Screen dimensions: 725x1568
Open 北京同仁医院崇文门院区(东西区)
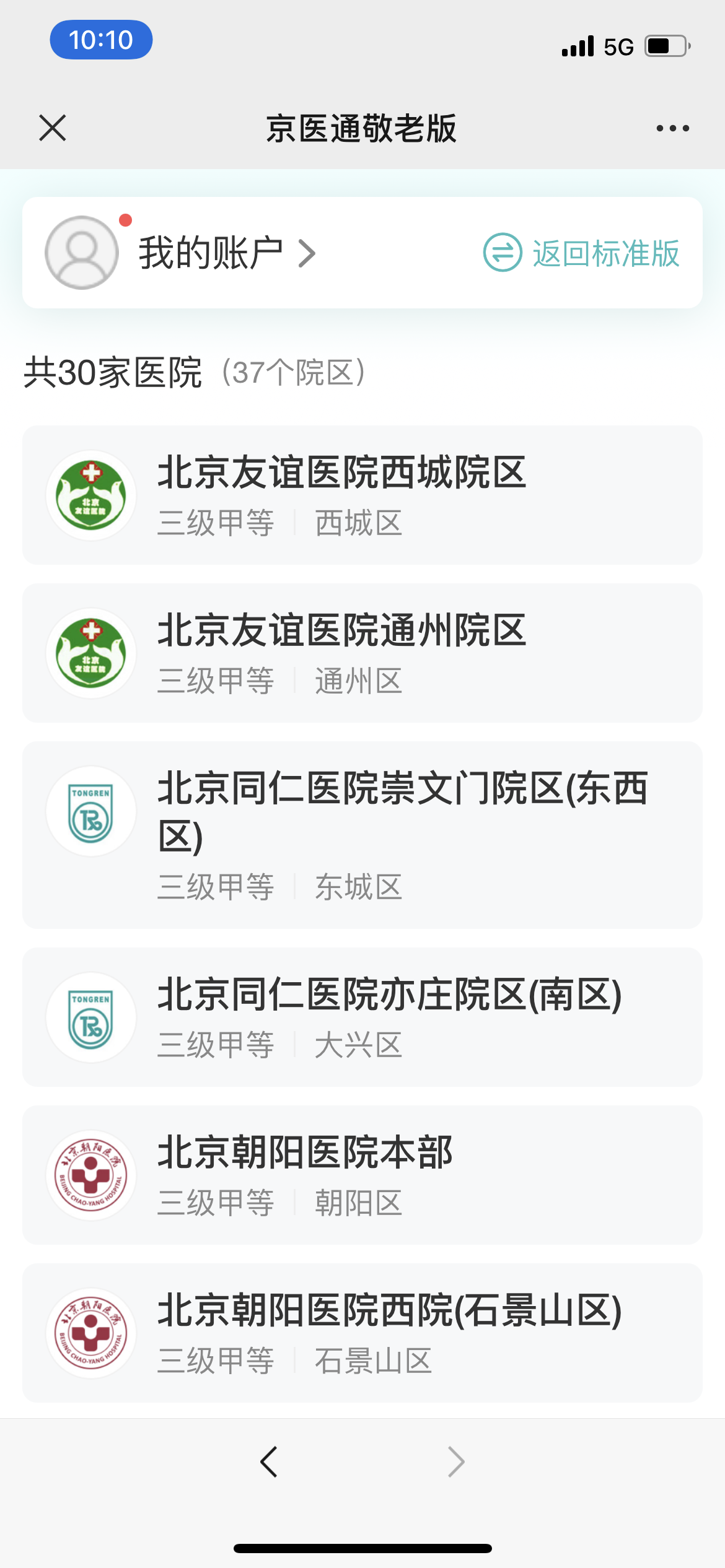[x=362, y=834]
